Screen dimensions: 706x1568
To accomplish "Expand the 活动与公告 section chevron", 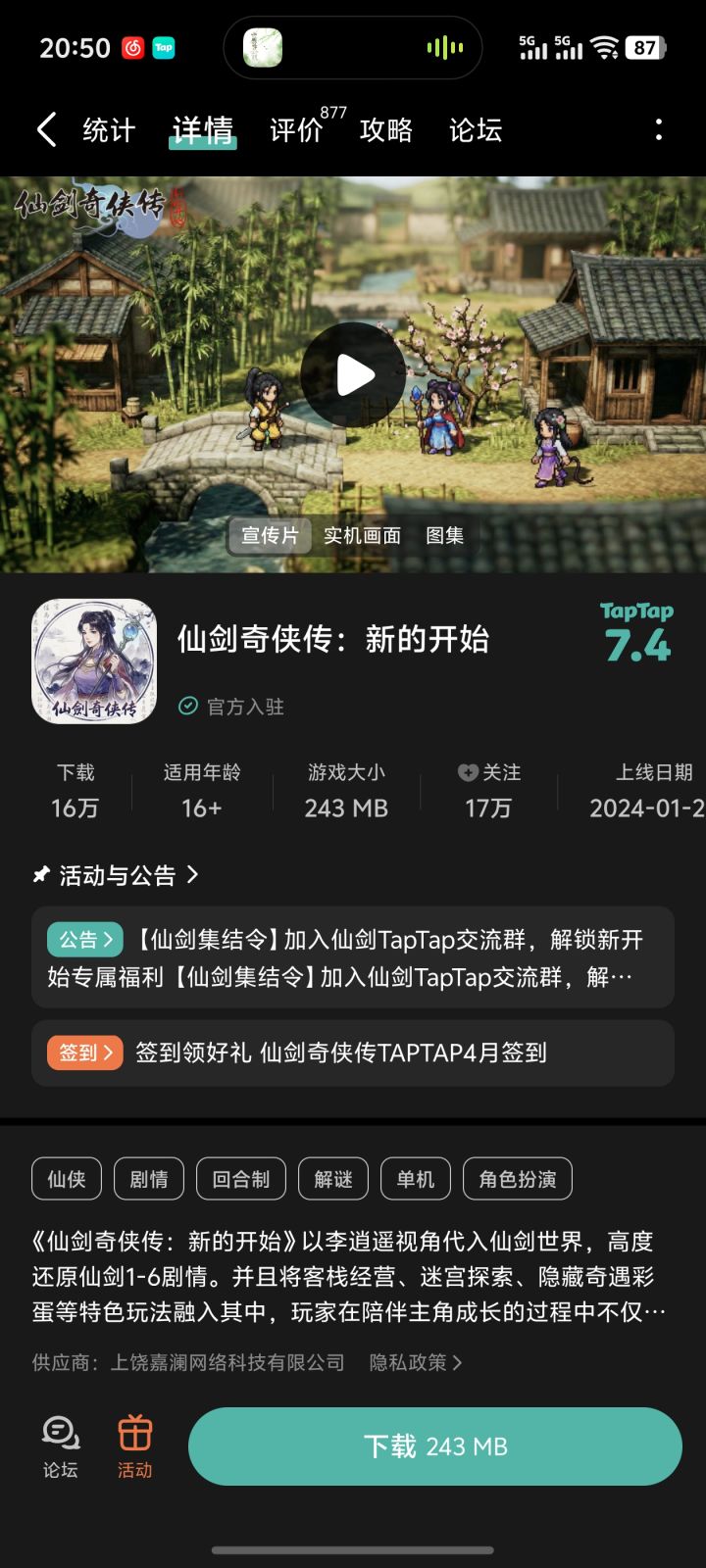I will (x=193, y=875).
